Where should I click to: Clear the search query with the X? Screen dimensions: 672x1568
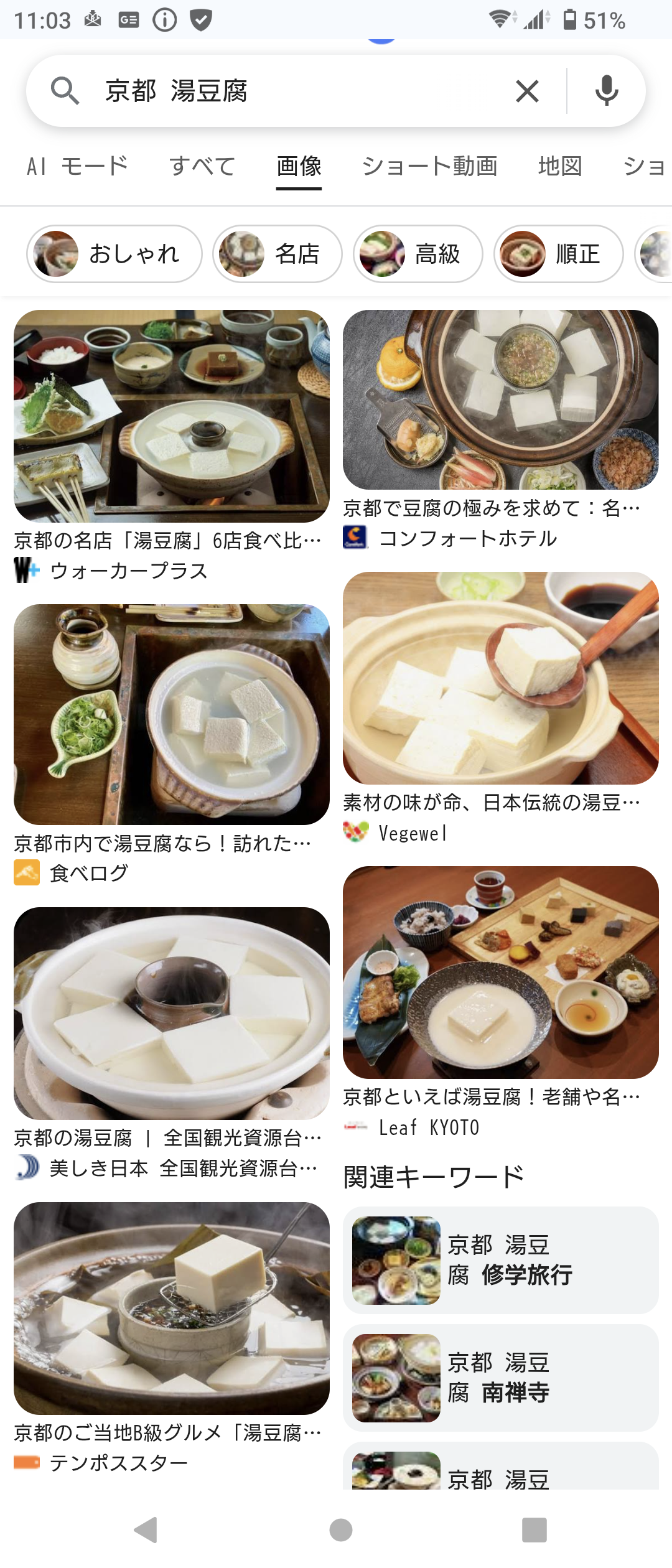pos(527,91)
